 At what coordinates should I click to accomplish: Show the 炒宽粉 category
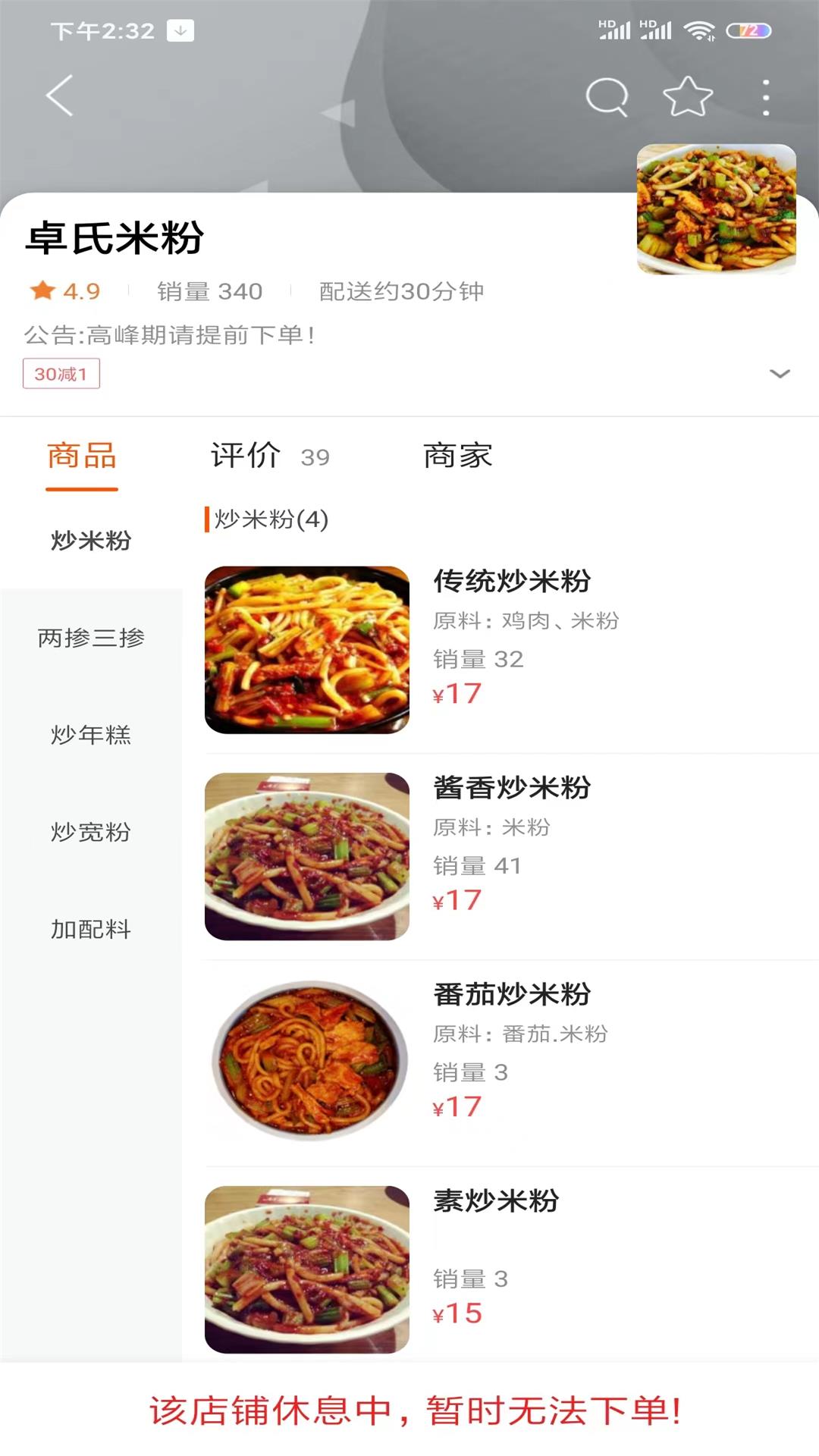pos(91,832)
